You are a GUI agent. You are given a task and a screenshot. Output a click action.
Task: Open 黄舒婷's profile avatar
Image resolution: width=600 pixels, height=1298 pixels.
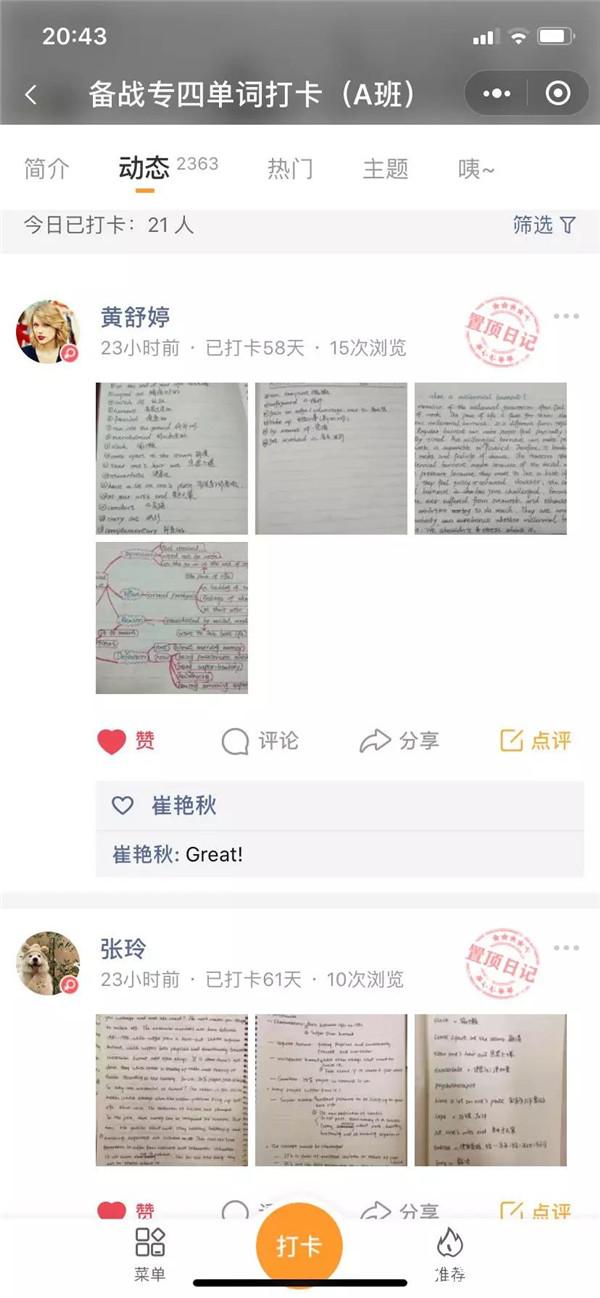click(47, 331)
